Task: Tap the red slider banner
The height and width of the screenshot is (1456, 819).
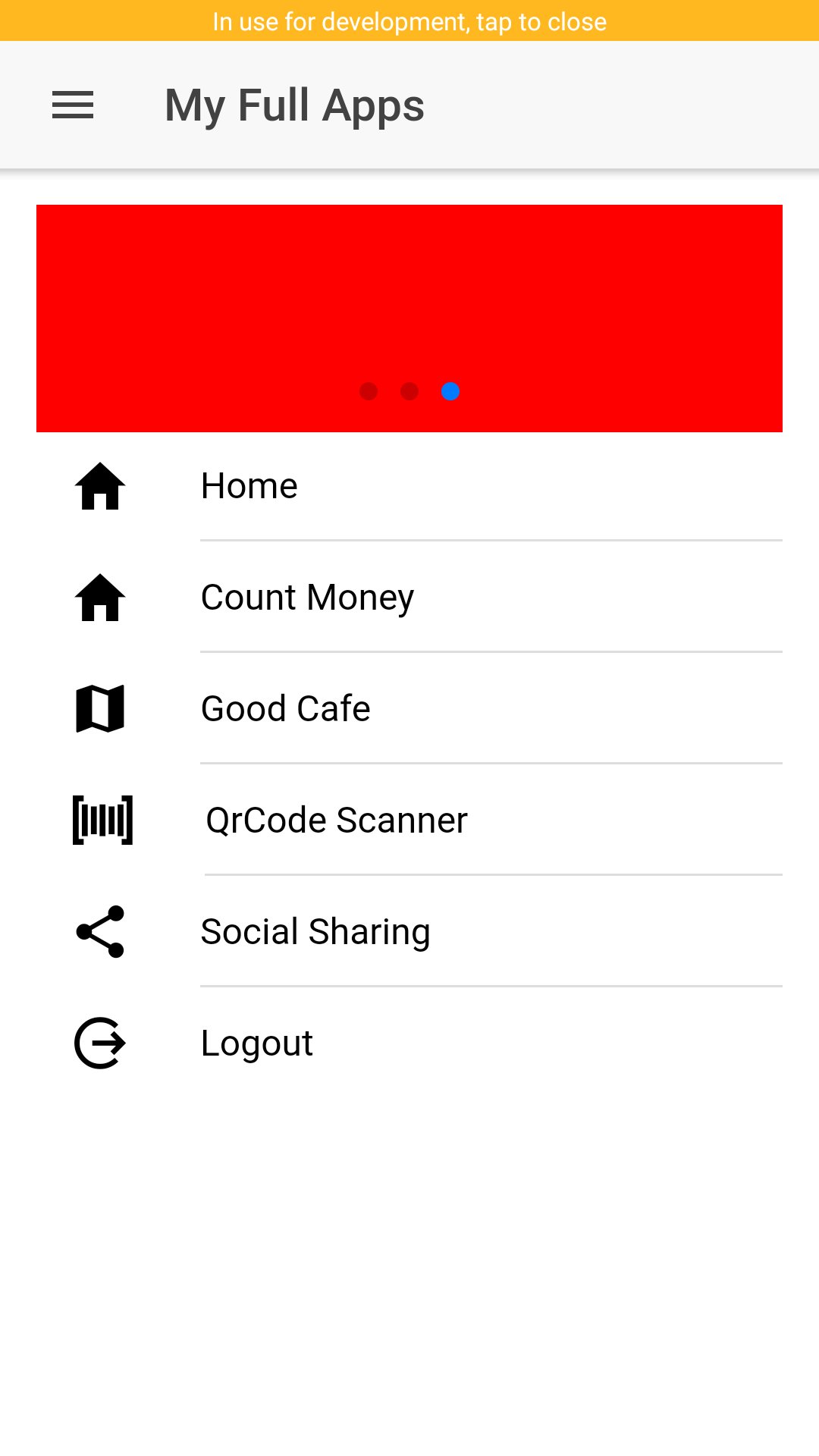Action: (x=409, y=296)
